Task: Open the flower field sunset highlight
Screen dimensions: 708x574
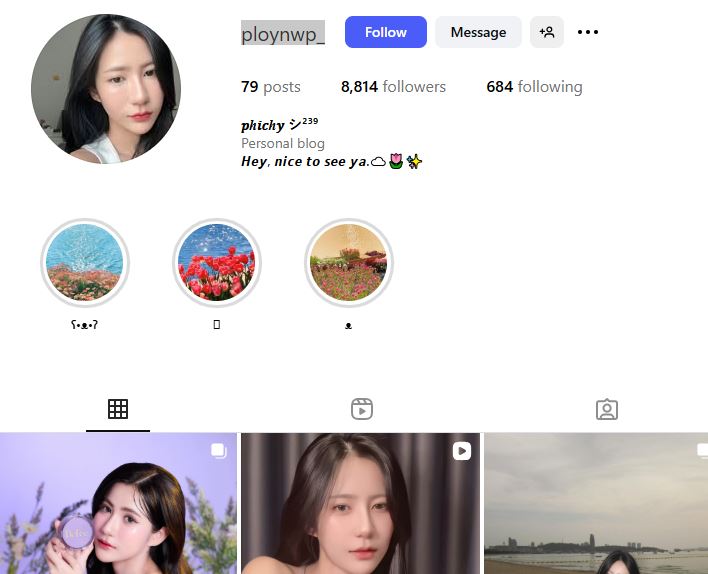Action: pyautogui.click(x=348, y=263)
